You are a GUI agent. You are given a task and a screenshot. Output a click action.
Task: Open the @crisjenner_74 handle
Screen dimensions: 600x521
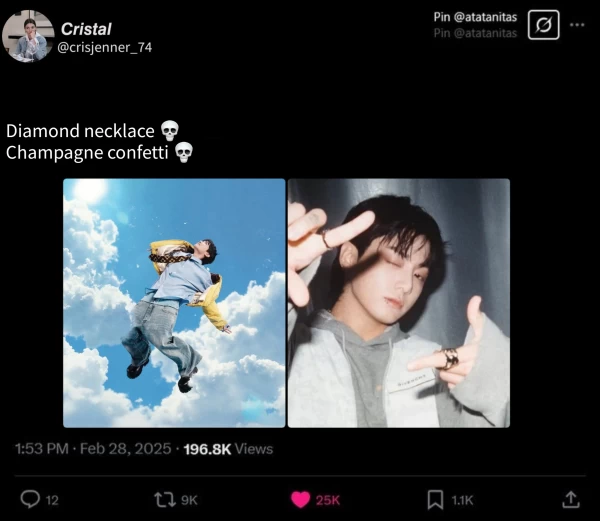(x=106, y=47)
